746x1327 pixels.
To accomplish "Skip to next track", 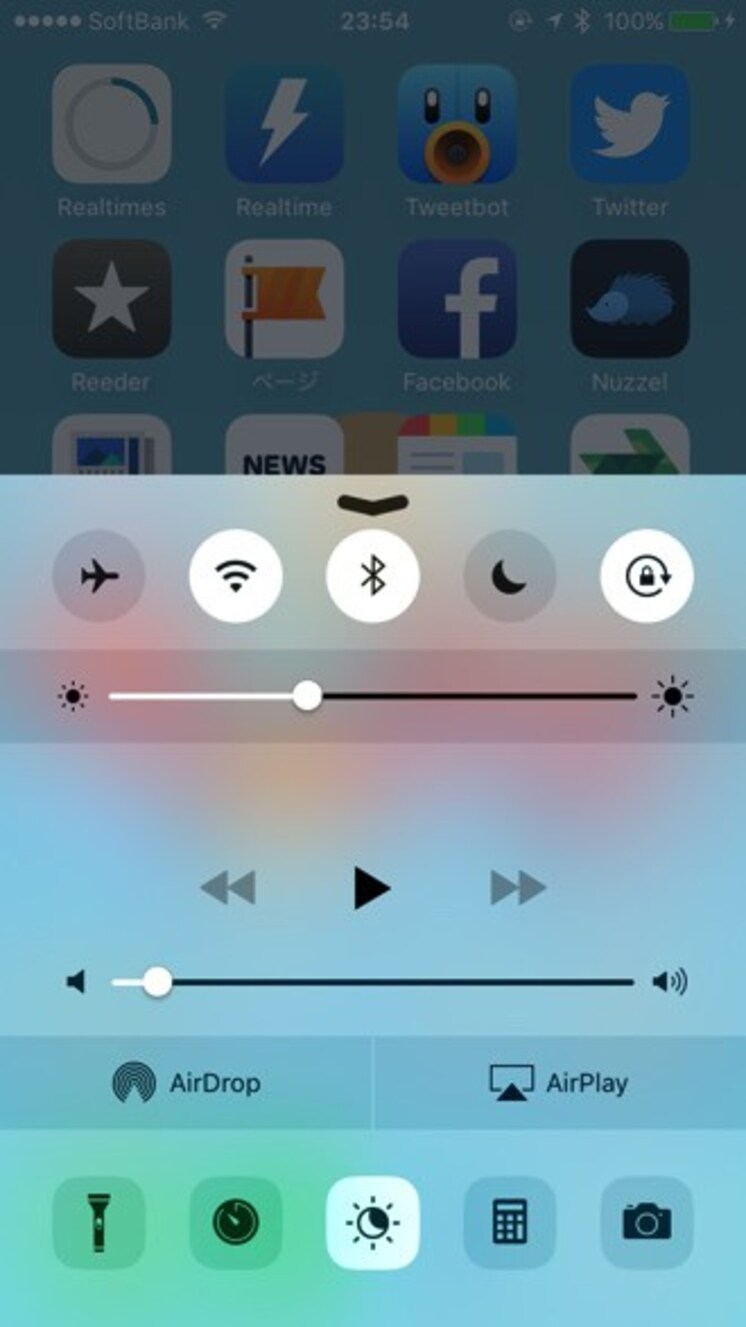I will point(518,888).
